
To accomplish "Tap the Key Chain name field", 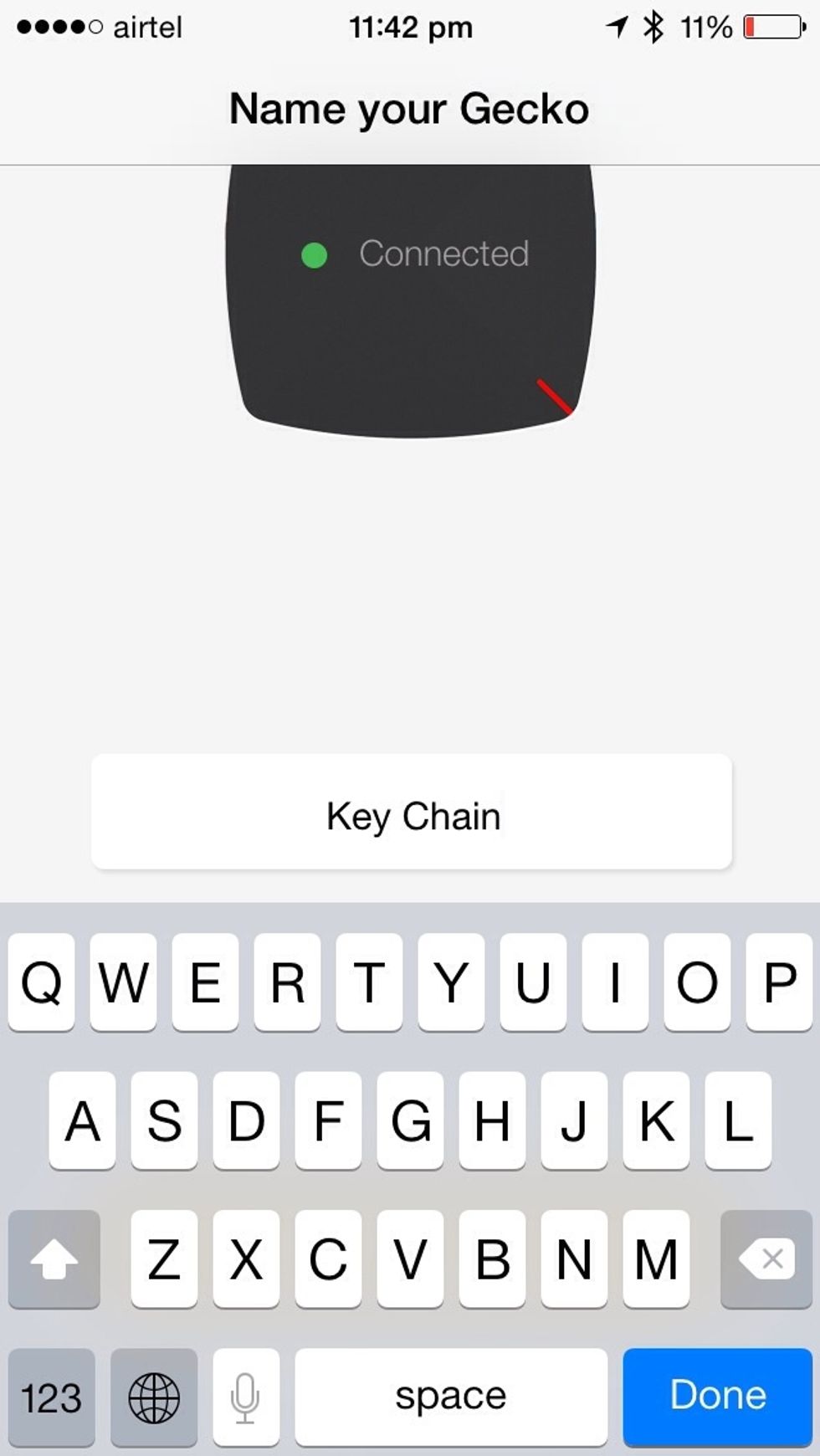I will pos(411,813).
